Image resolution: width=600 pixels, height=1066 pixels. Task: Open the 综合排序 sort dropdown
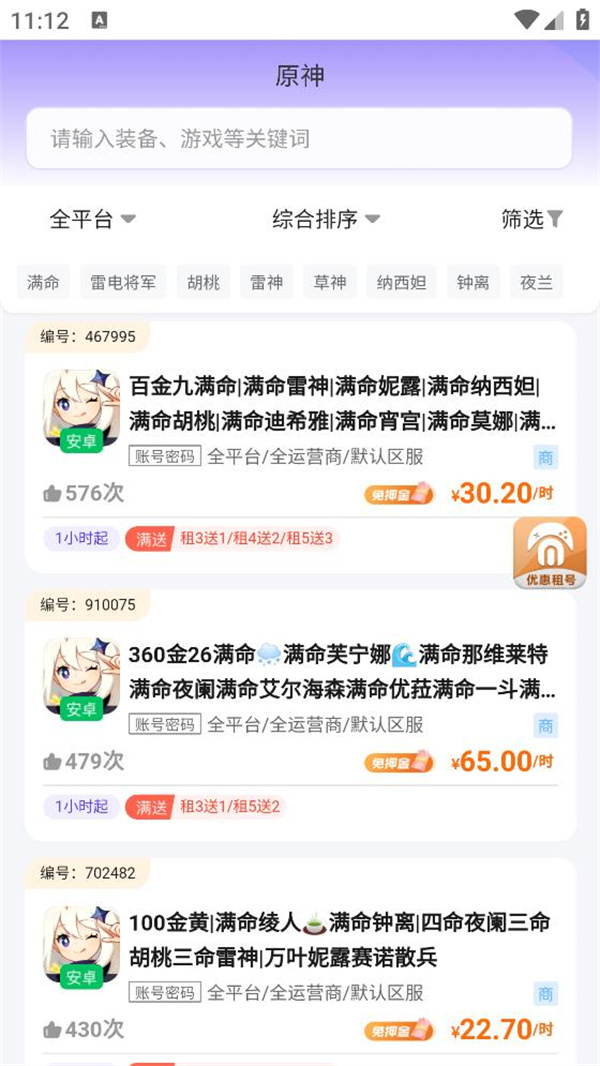pos(326,219)
